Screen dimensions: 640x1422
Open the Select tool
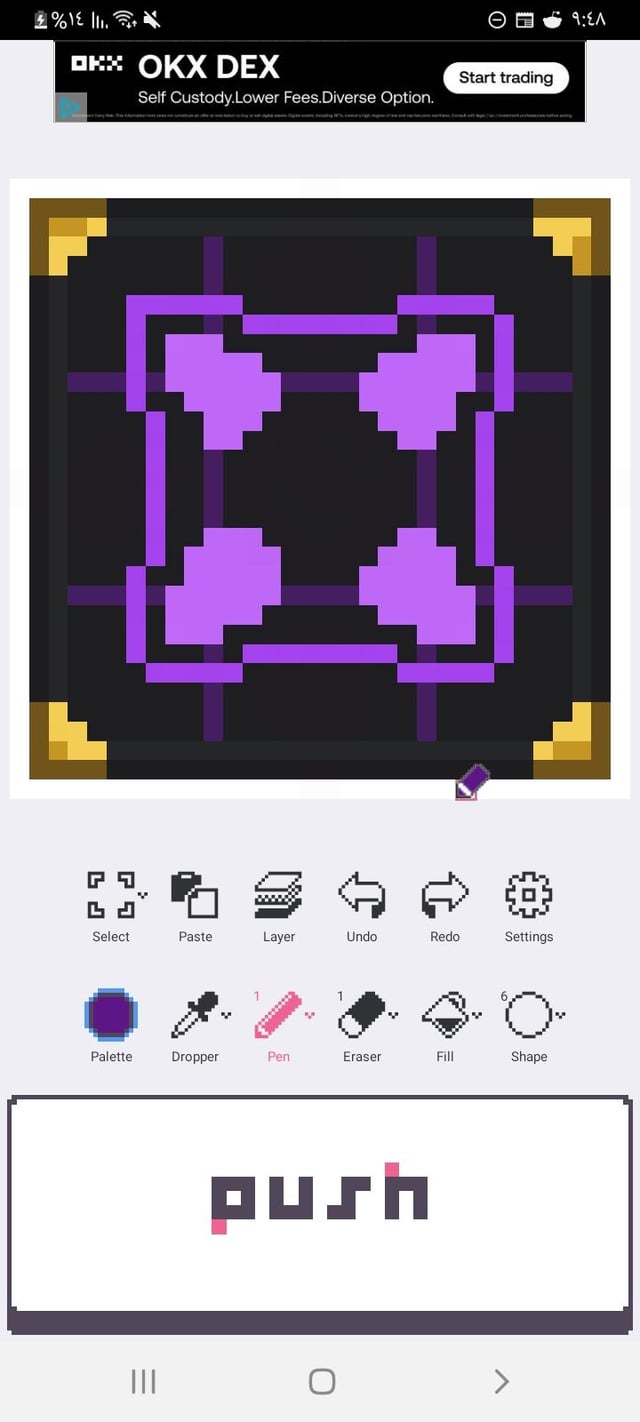click(111, 896)
